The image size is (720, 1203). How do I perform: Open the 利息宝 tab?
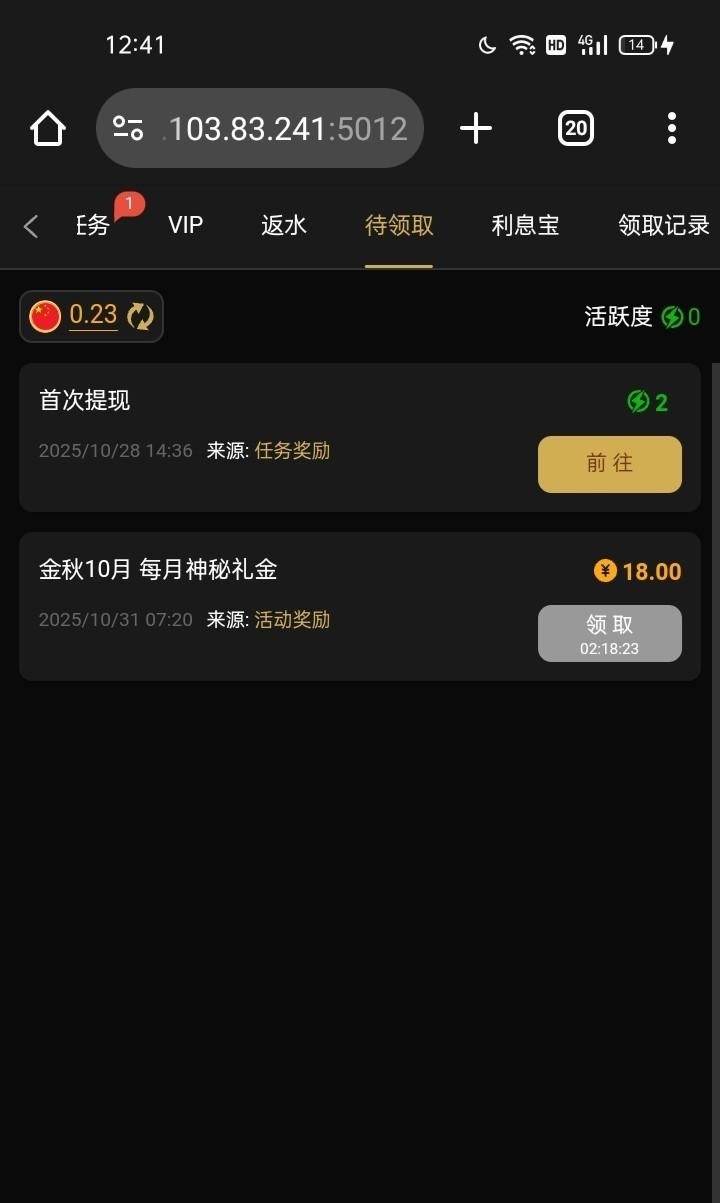coord(525,225)
